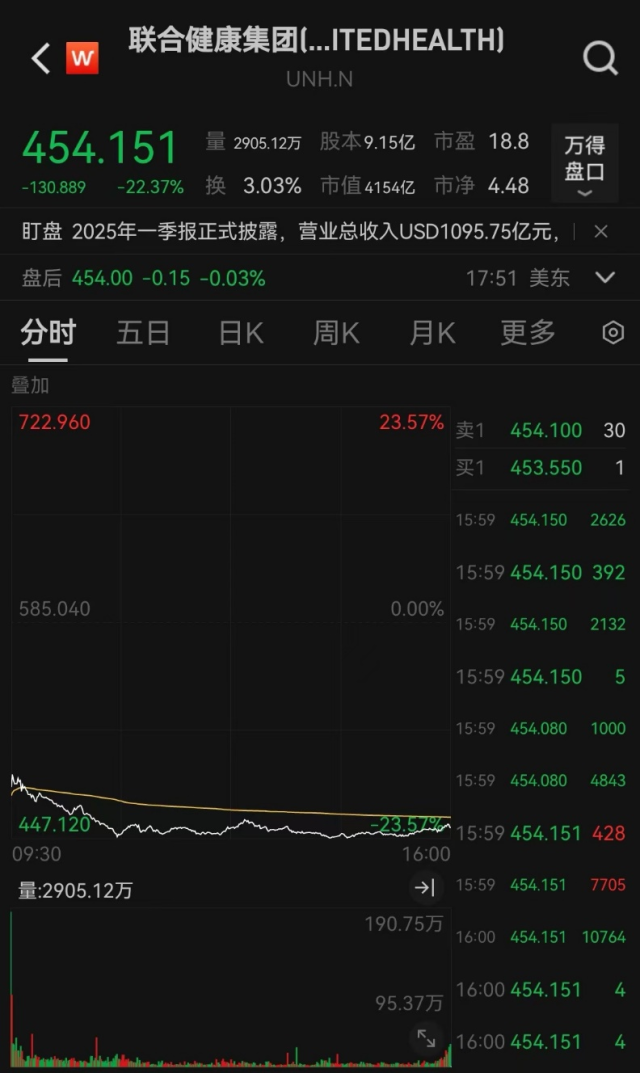Expand the 万得盘口 panel

click(585, 163)
